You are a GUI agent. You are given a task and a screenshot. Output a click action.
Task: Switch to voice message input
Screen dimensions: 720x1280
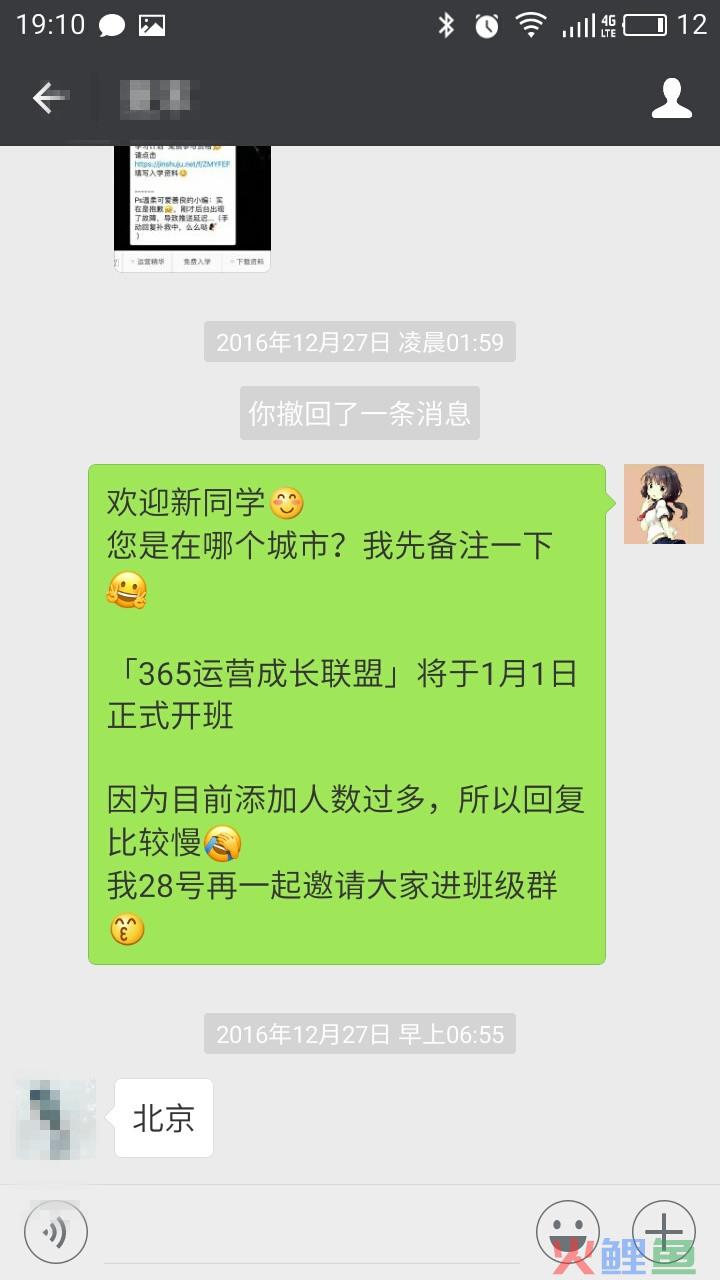(x=56, y=1232)
